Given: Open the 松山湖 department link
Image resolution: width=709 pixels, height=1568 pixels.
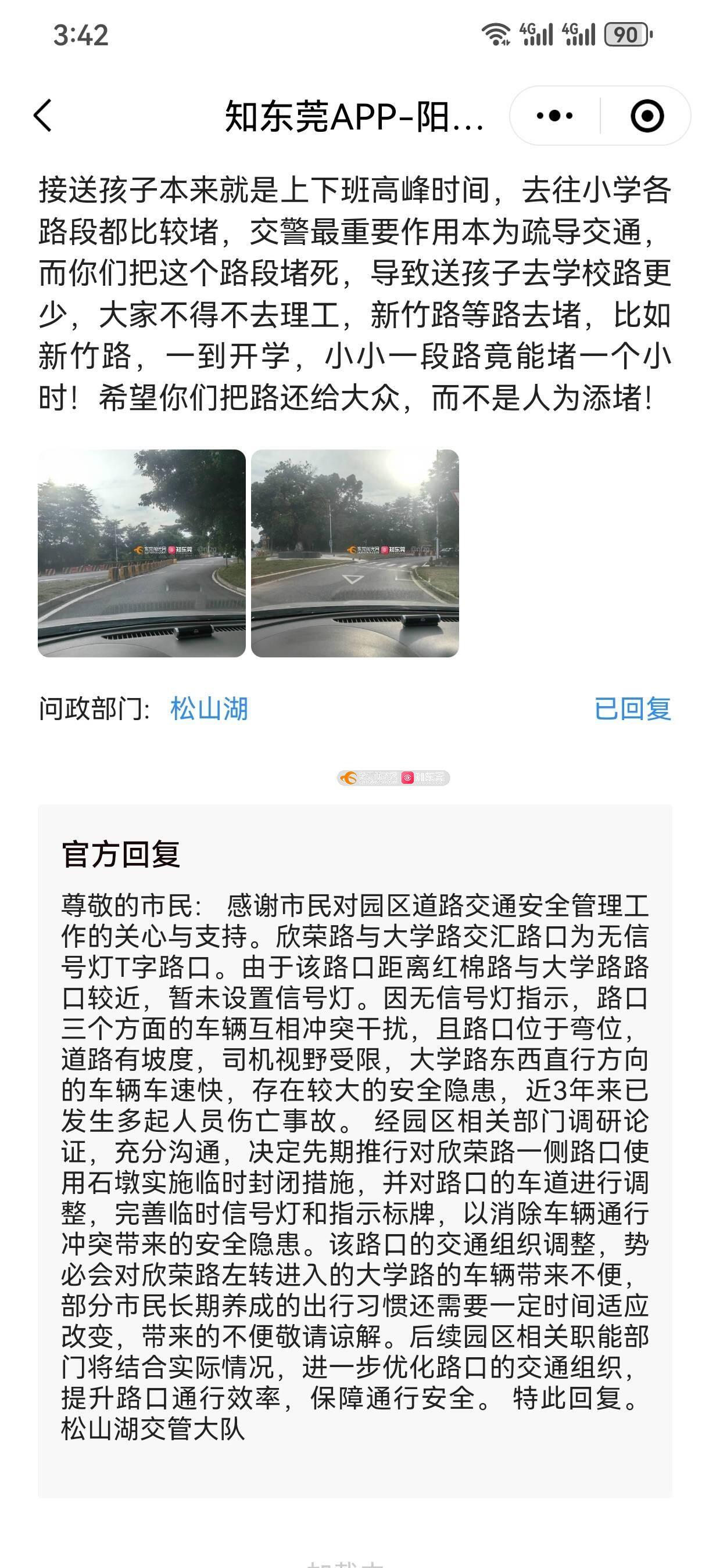Looking at the screenshot, I should click(x=209, y=709).
